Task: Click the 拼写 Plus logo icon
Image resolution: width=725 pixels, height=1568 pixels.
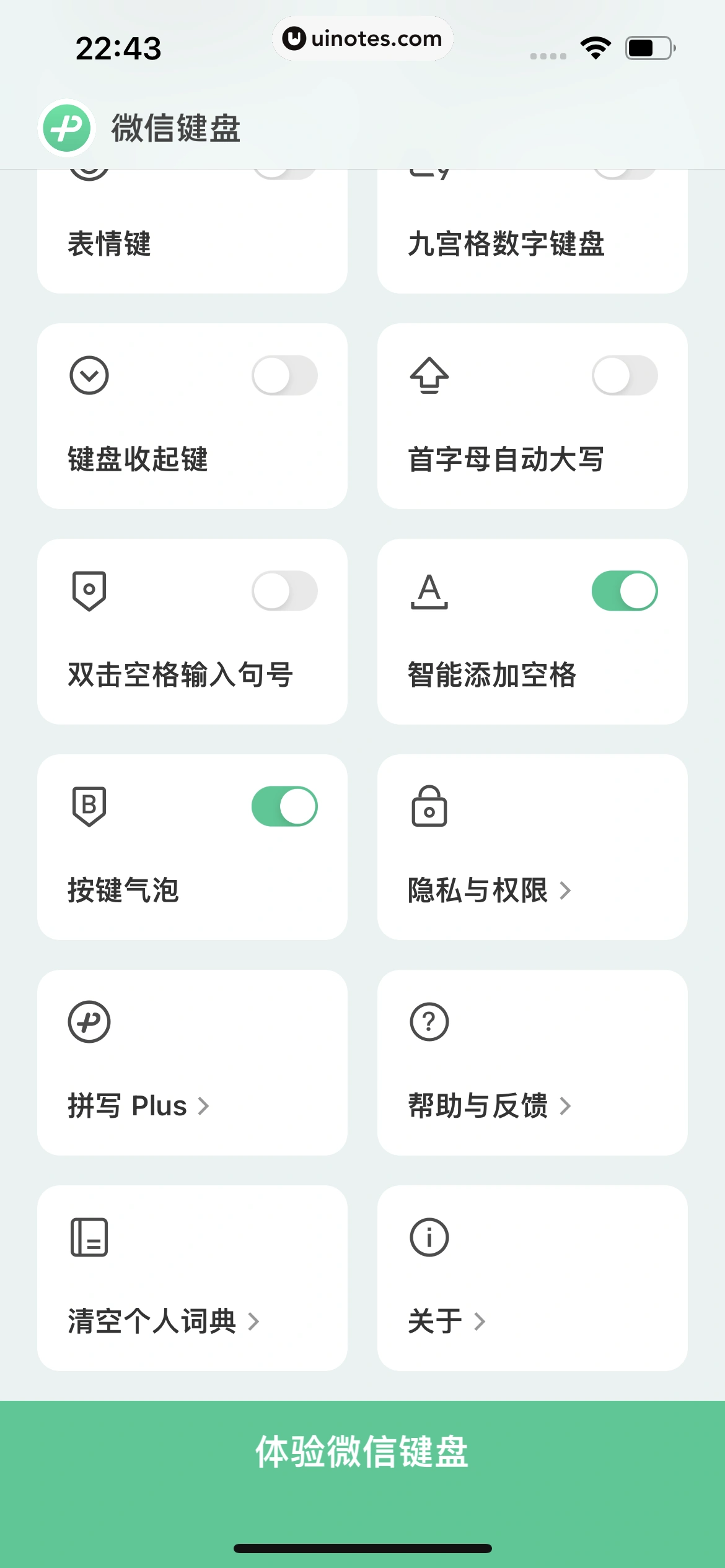Action: [x=88, y=1022]
